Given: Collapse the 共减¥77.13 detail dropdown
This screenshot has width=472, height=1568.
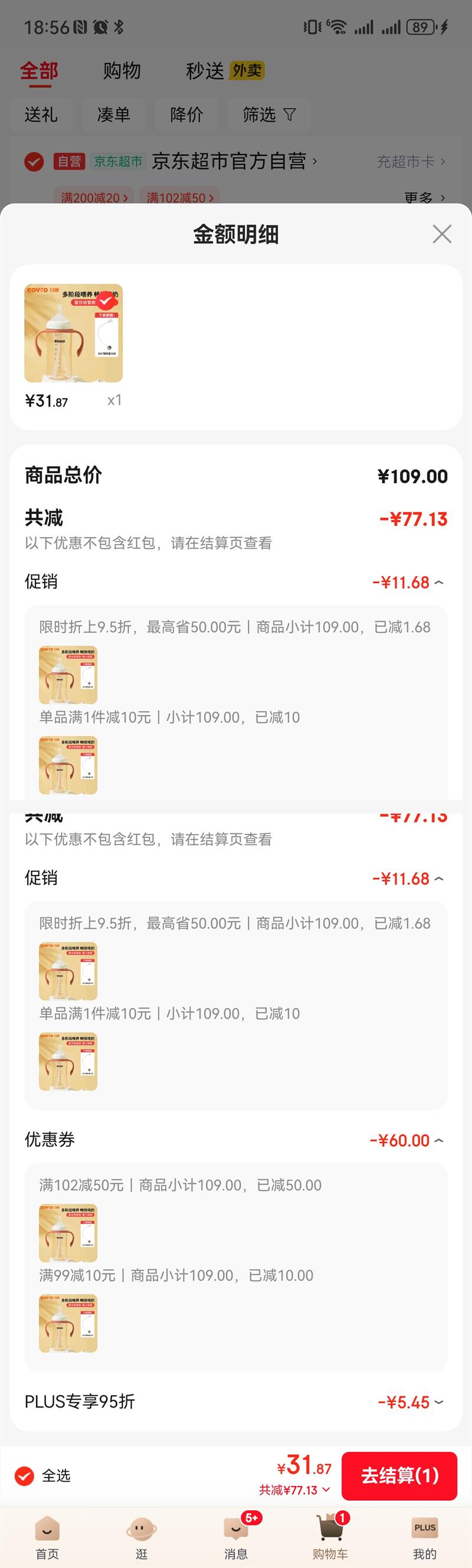Looking at the screenshot, I should pyautogui.click(x=294, y=1490).
